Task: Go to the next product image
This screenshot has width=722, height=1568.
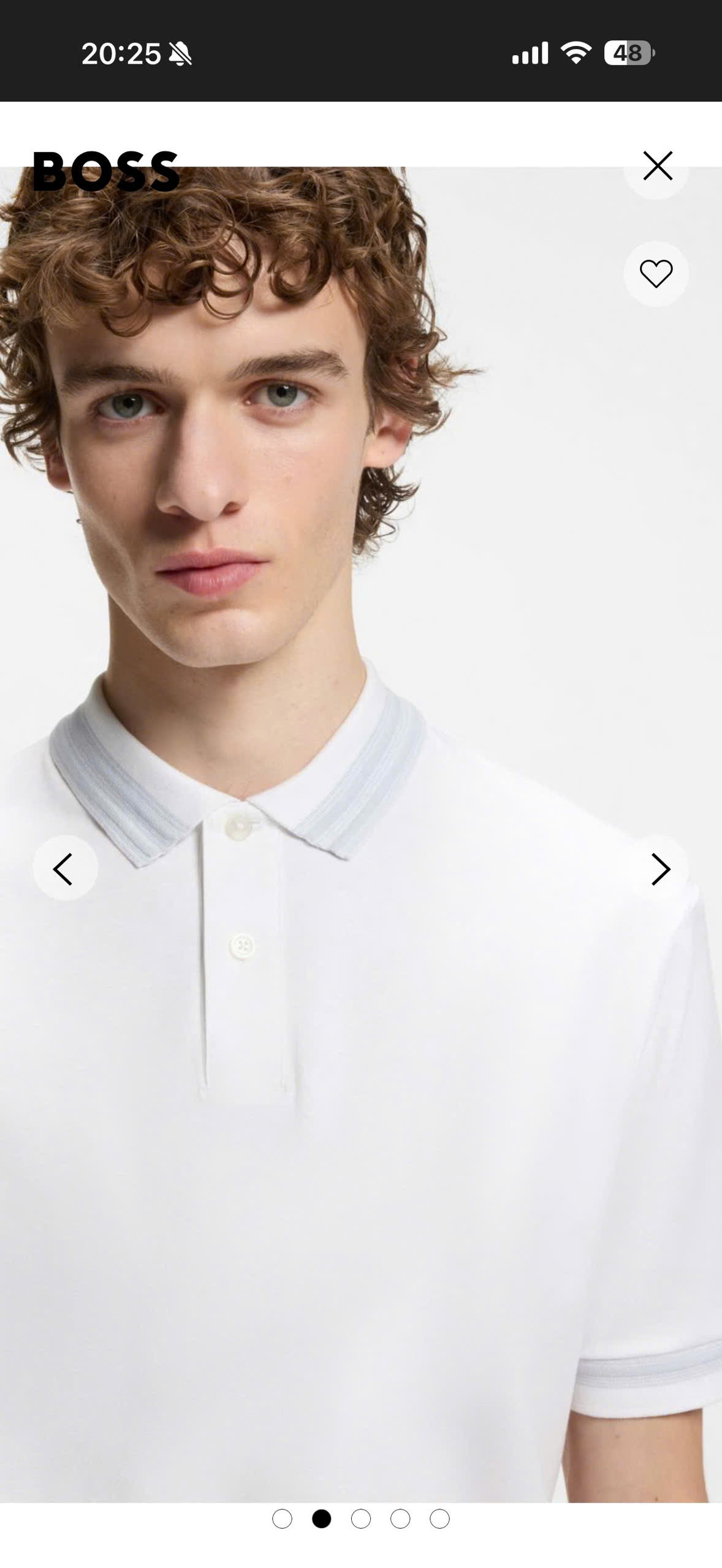Action: 659,869
